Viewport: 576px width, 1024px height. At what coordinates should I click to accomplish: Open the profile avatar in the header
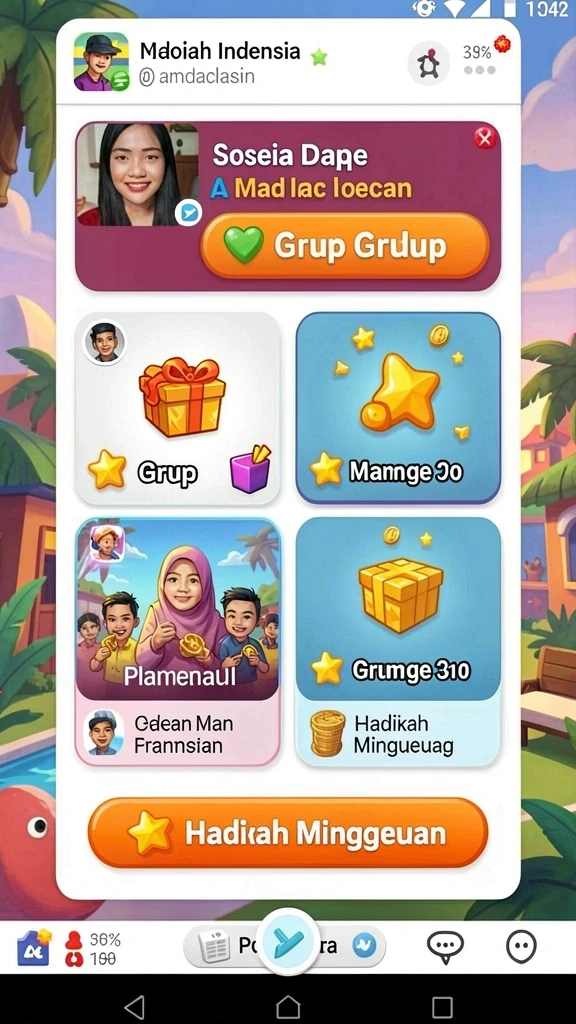(x=101, y=61)
